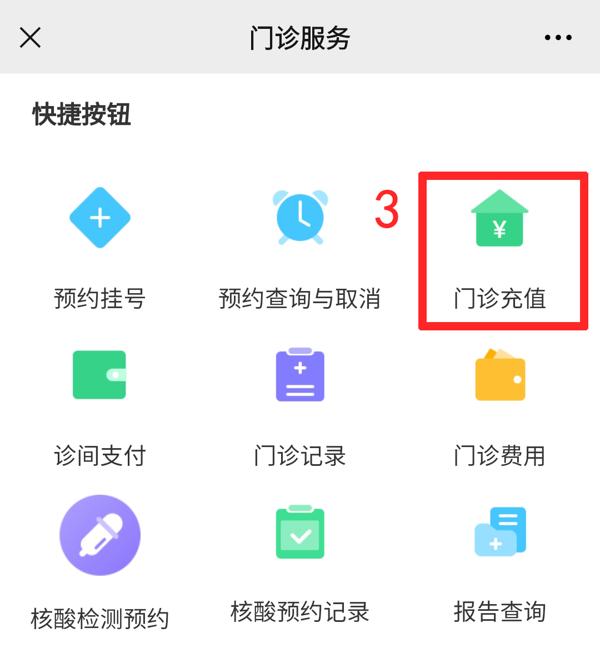
Task: Open 预约查询与取消
Action: pos(300,244)
